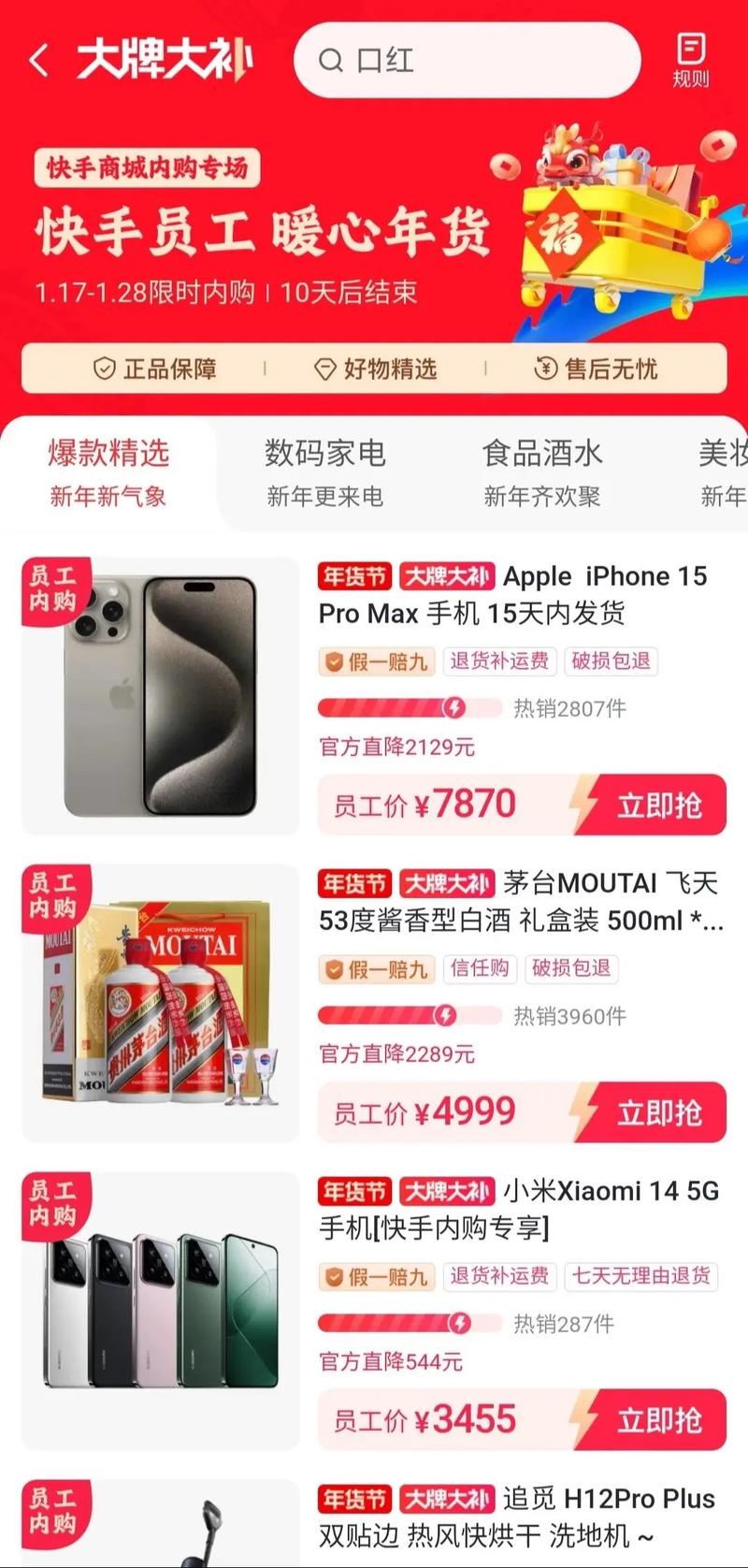Image resolution: width=748 pixels, height=1568 pixels.
Task: Open the search box showing 口红
Action: [x=467, y=61]
